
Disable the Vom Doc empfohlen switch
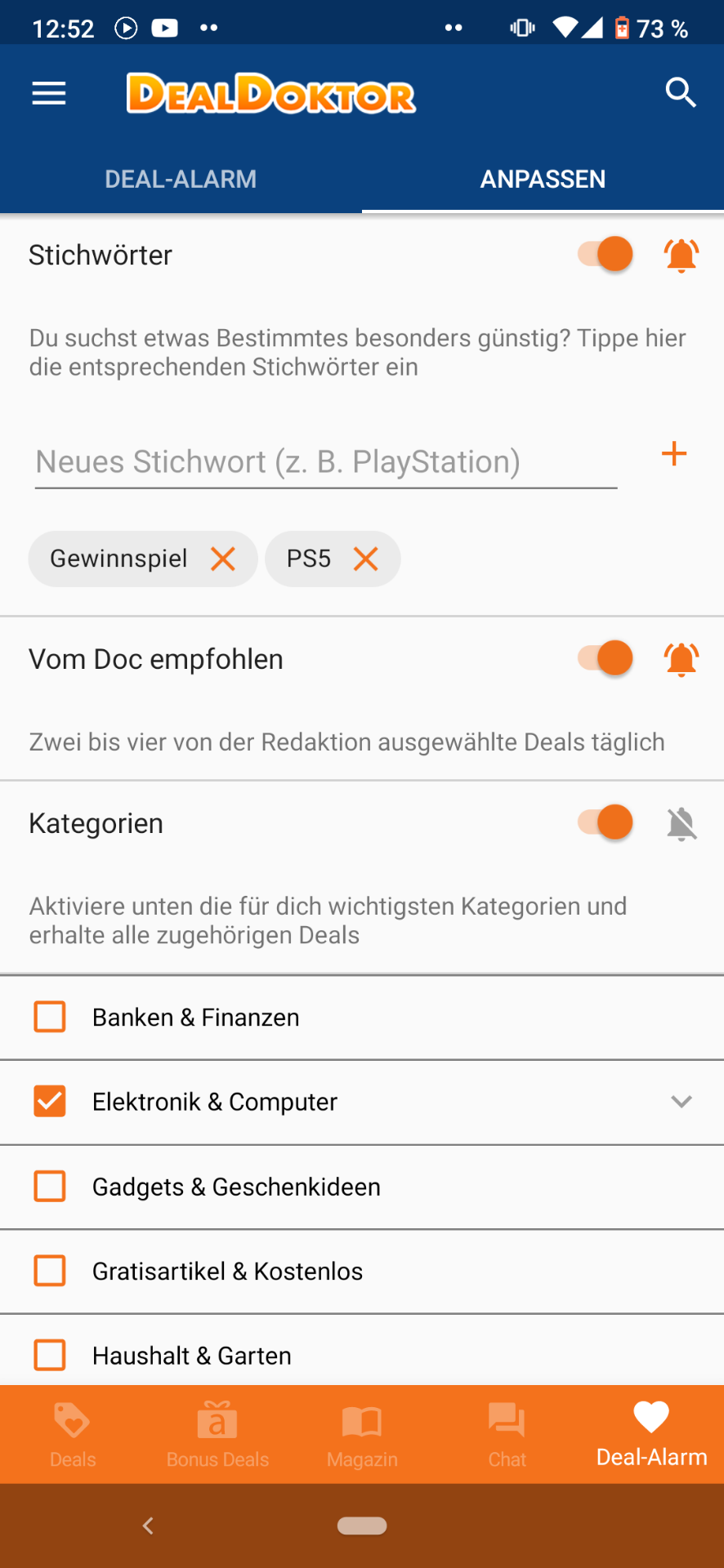pyautogui.click(x=606, y=658)
